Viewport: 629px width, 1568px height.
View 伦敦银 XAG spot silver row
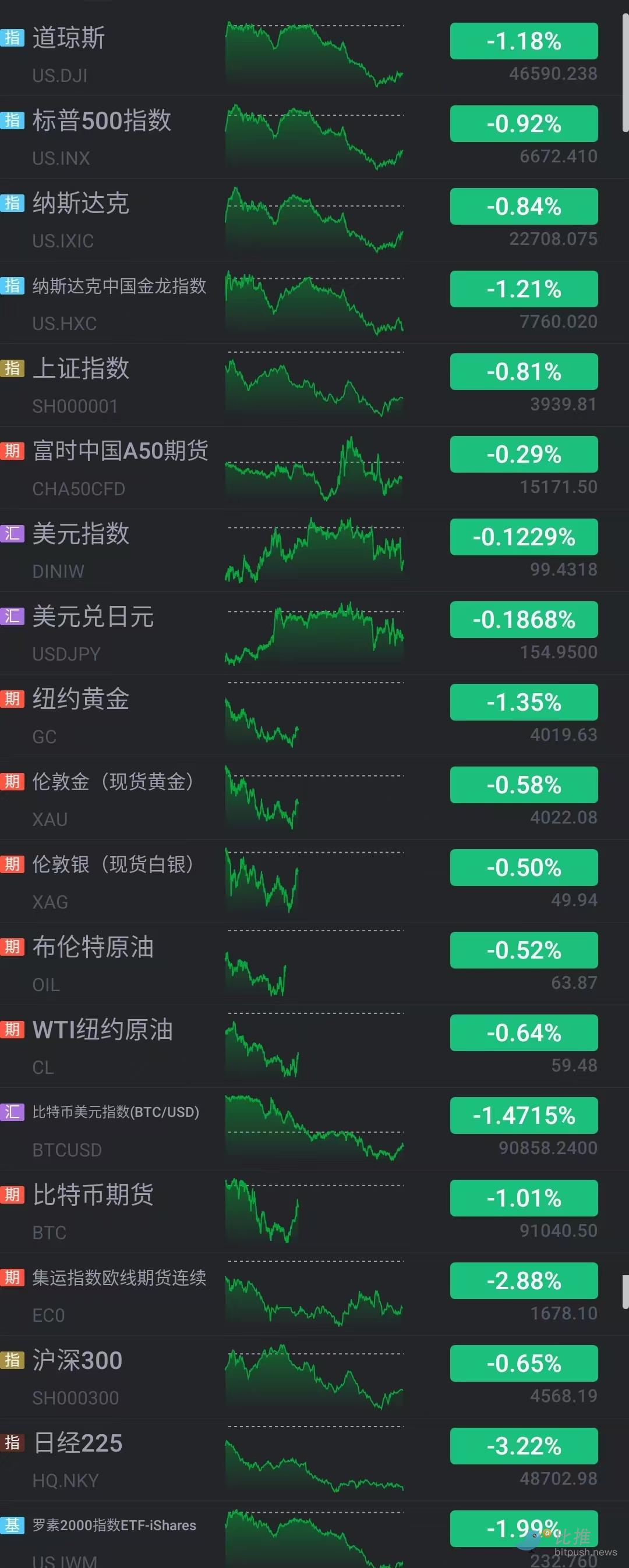pyautogui.click(x=112, y=864)
